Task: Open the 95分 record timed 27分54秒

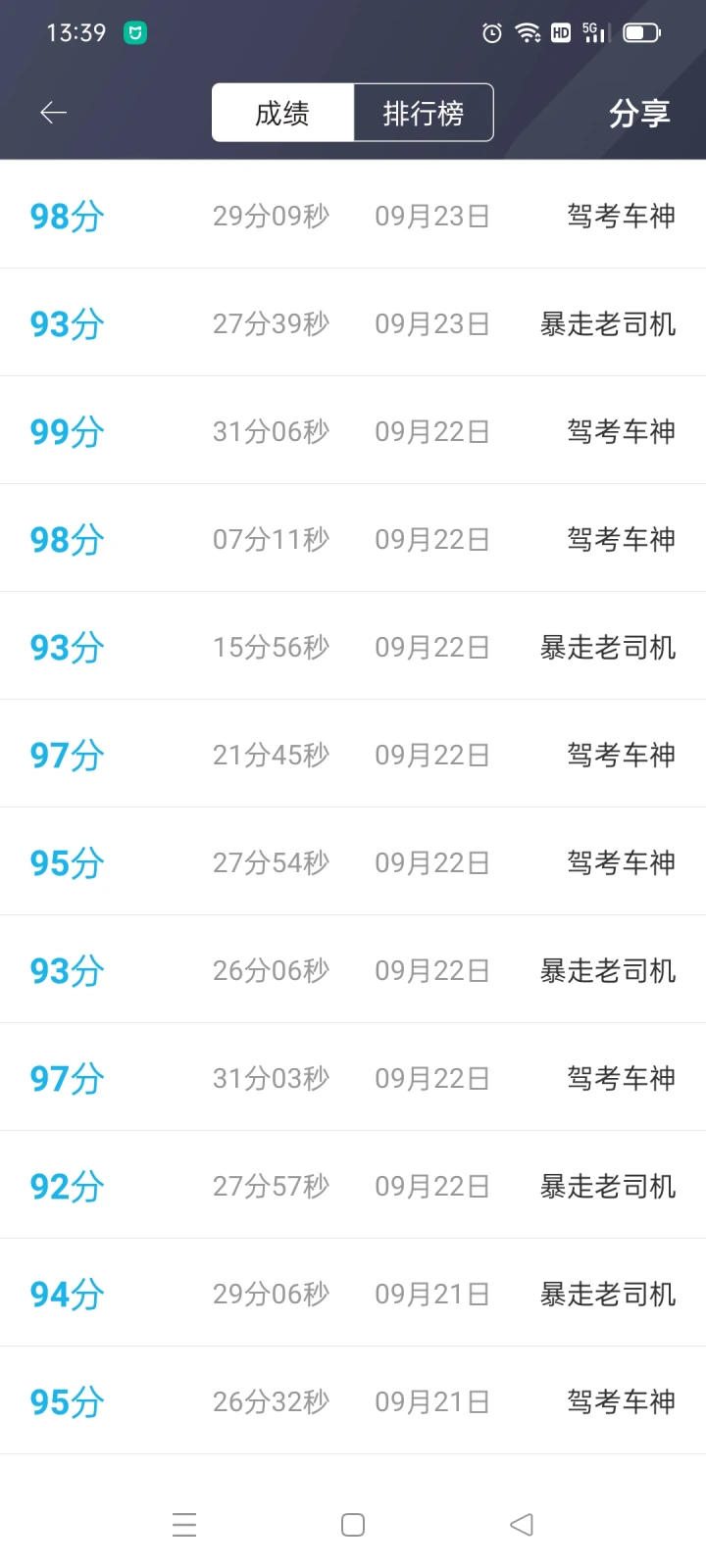Action: coord(353,861)
